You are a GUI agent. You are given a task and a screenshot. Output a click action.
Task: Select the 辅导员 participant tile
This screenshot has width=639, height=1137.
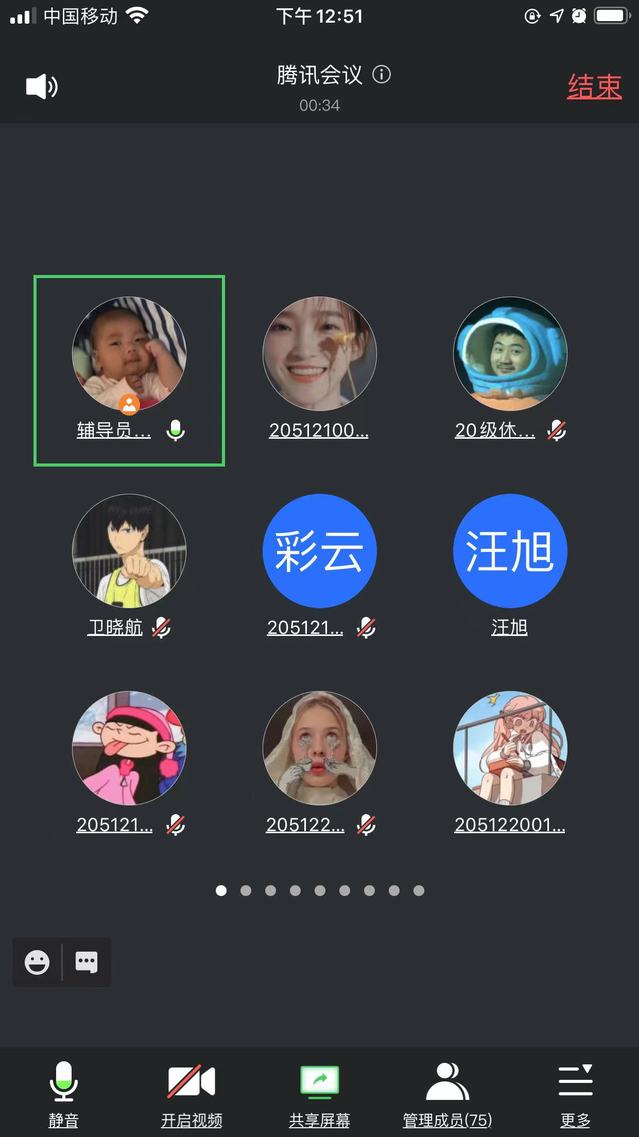tap(129, 370)
